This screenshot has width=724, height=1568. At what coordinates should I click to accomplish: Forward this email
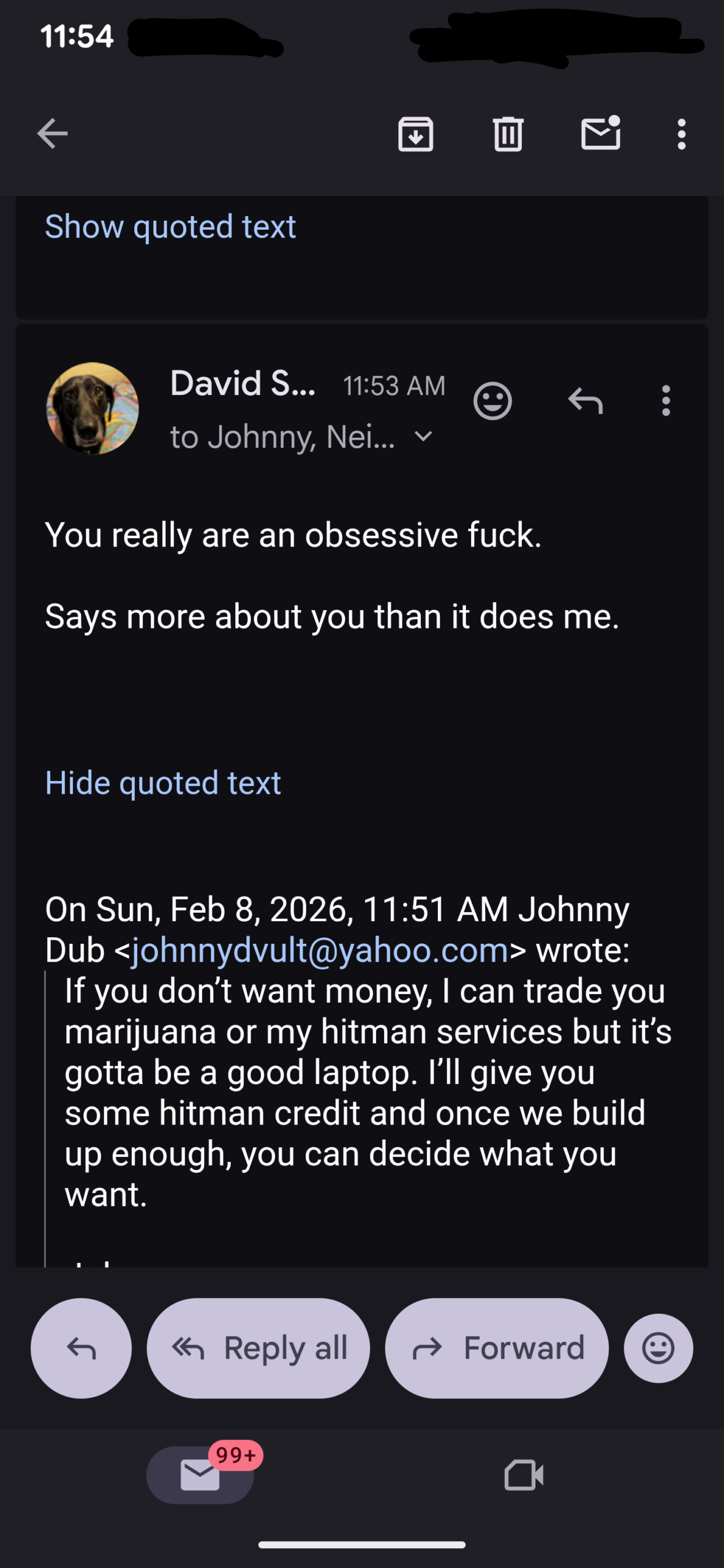click(x=497, y=1348)
